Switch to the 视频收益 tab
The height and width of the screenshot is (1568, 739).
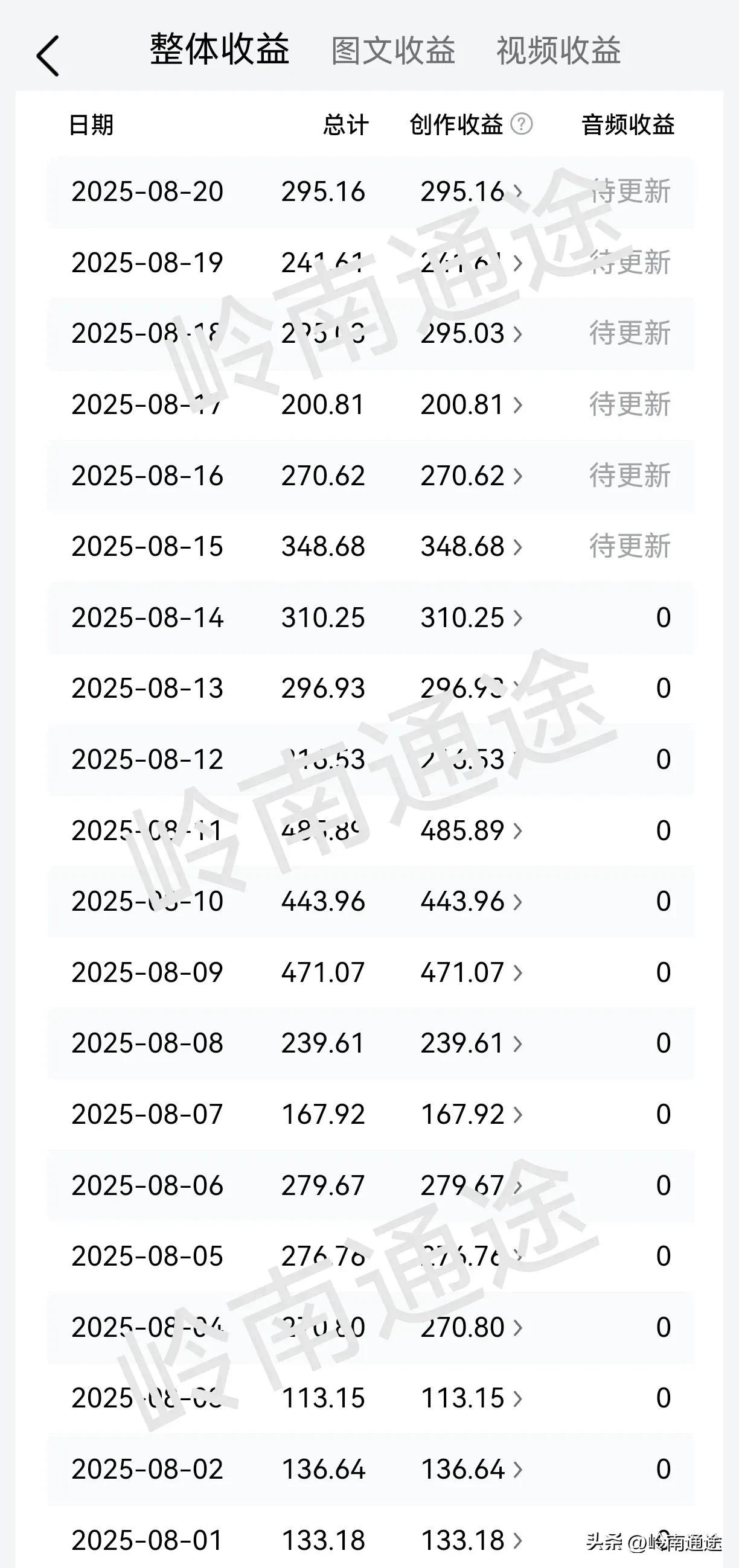(558, 51)
